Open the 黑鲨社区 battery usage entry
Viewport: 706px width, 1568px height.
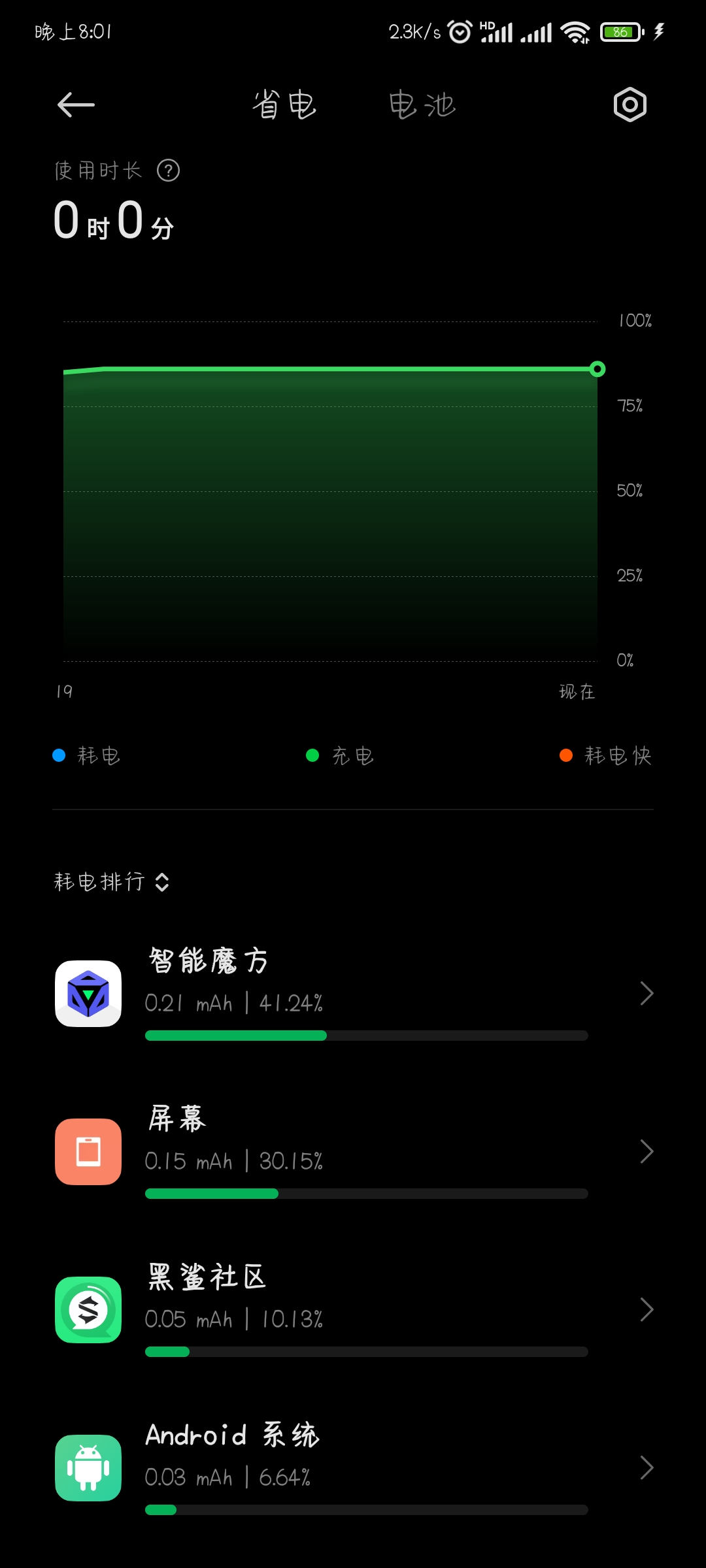click(353, 1310)
